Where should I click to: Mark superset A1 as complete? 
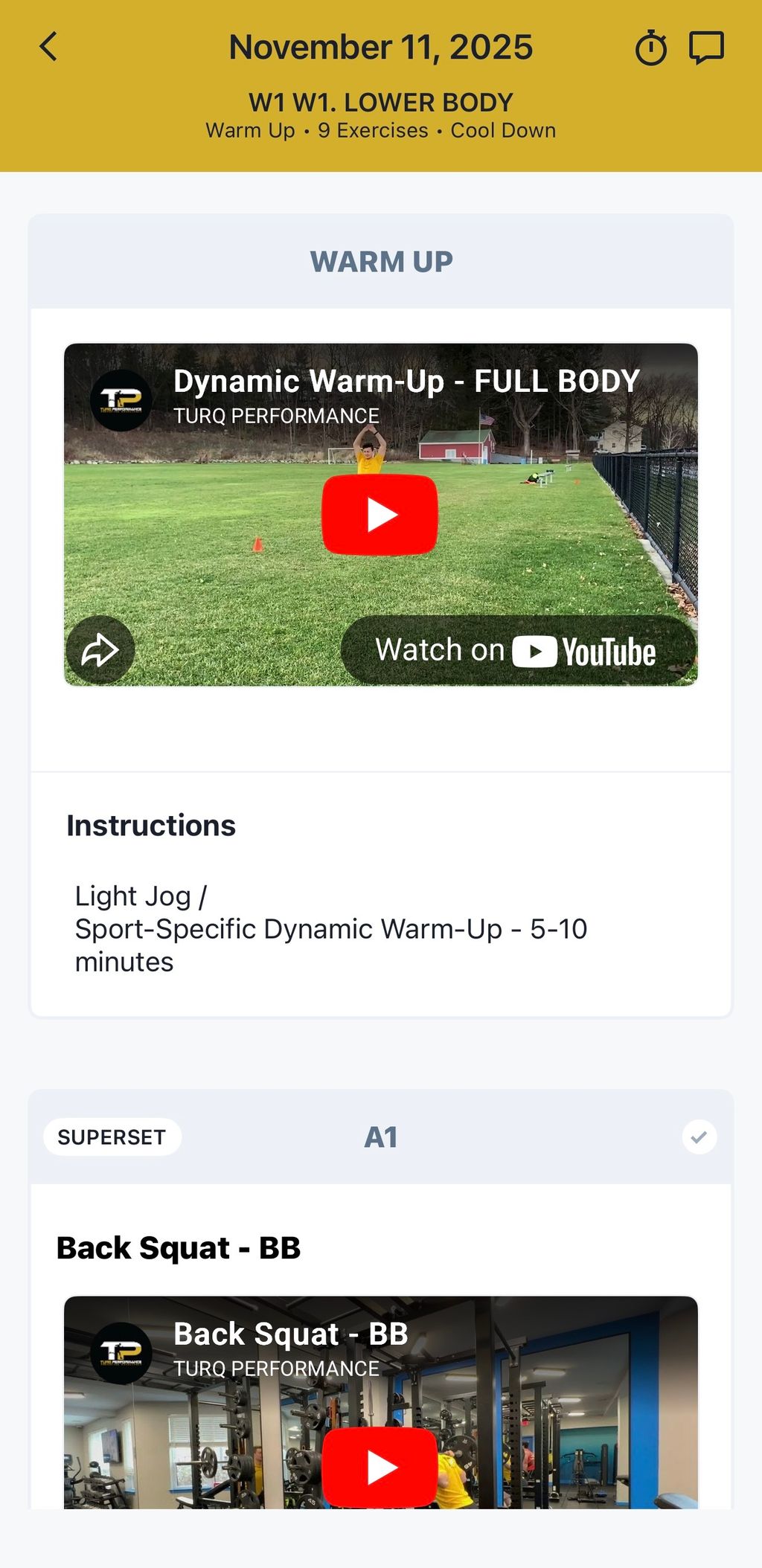699,1137
